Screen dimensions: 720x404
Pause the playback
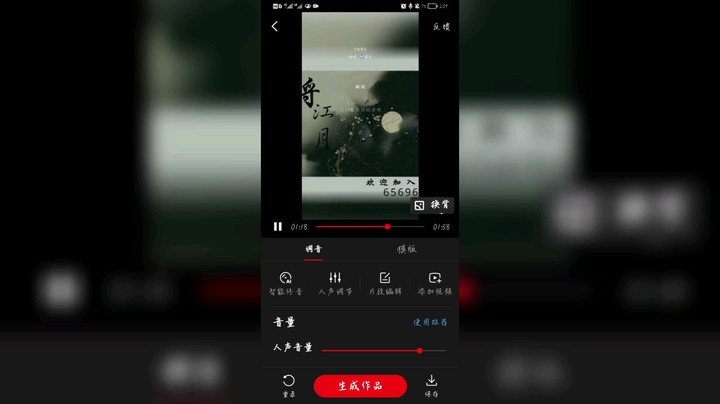(278, 227)
